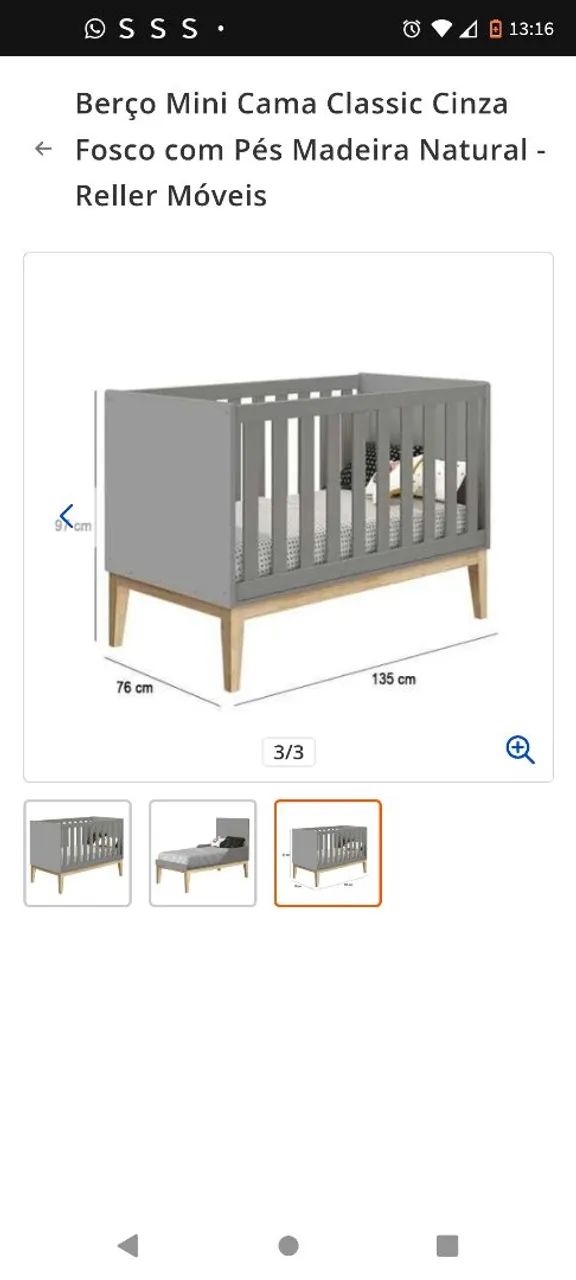
Task: Open the main crib dimensions image
Action: click(x=288, y=517)
